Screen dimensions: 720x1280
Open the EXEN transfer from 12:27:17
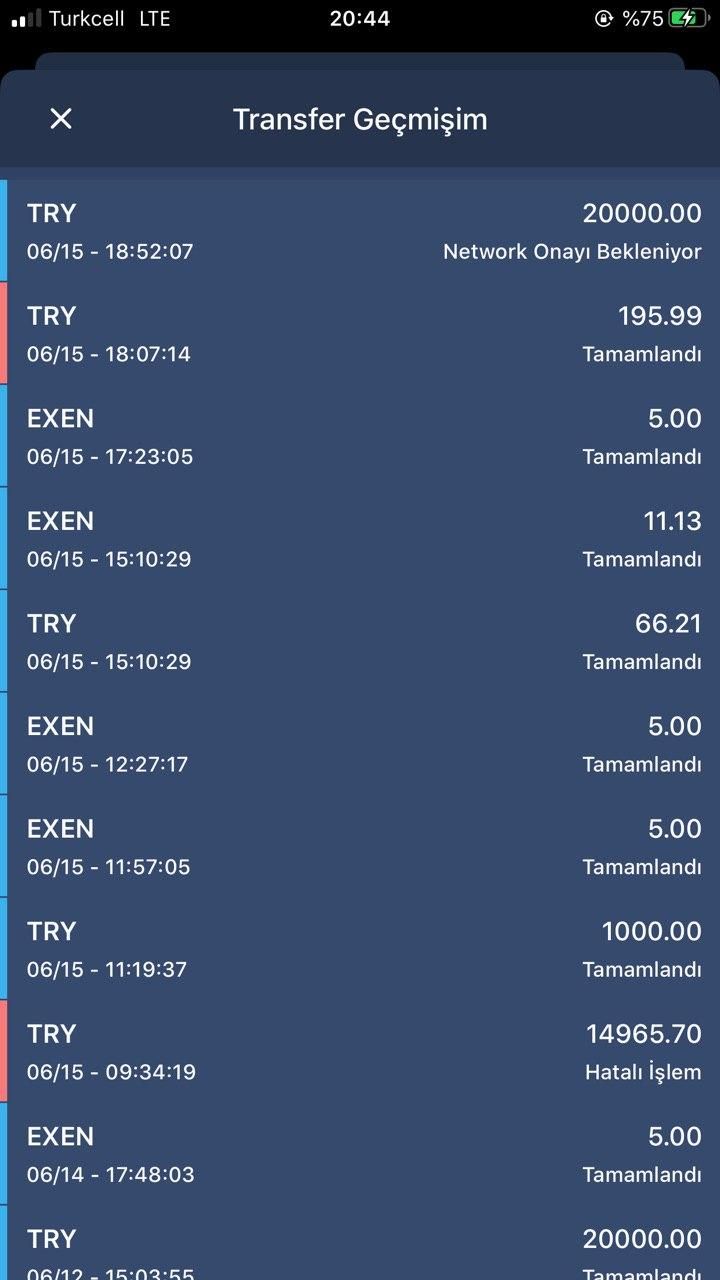click(360, 744)
